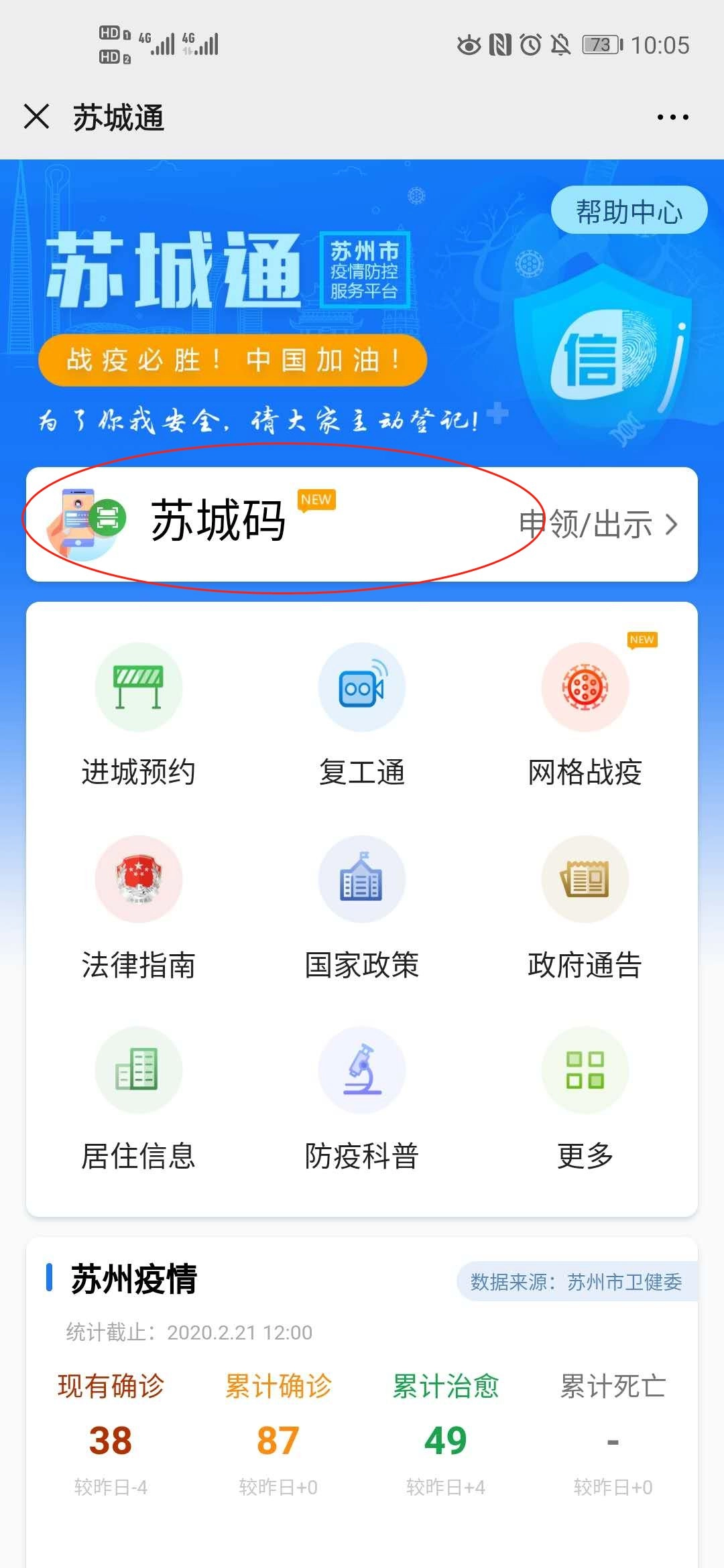Open 法律指南 legal guide
Image resolution: width=724 pixels, height=1568 pixels.
point(139,906)
